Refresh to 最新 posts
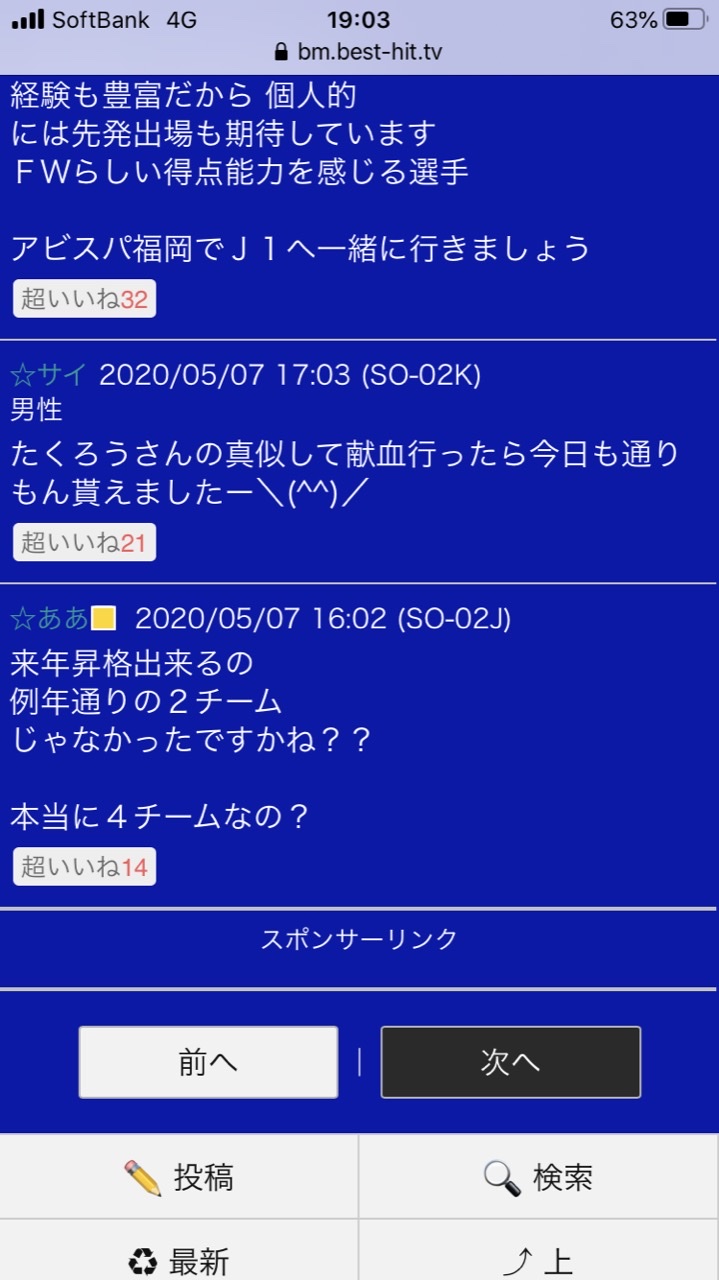The image size is (719, 1280). pos(180,1260)
